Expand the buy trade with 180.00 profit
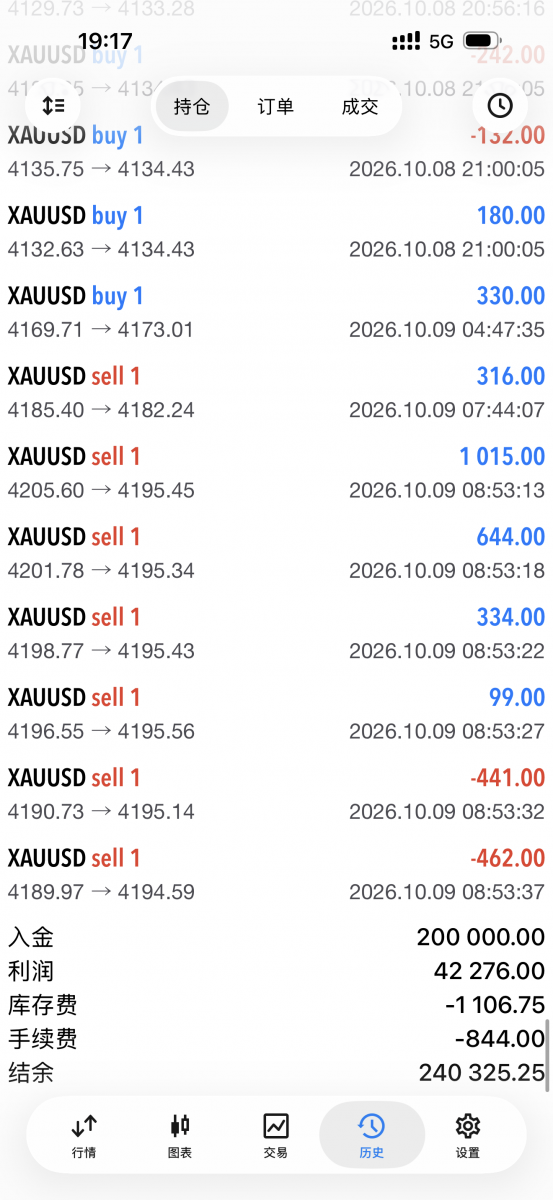The image size is (553, 1200). (x=276, y=232)
